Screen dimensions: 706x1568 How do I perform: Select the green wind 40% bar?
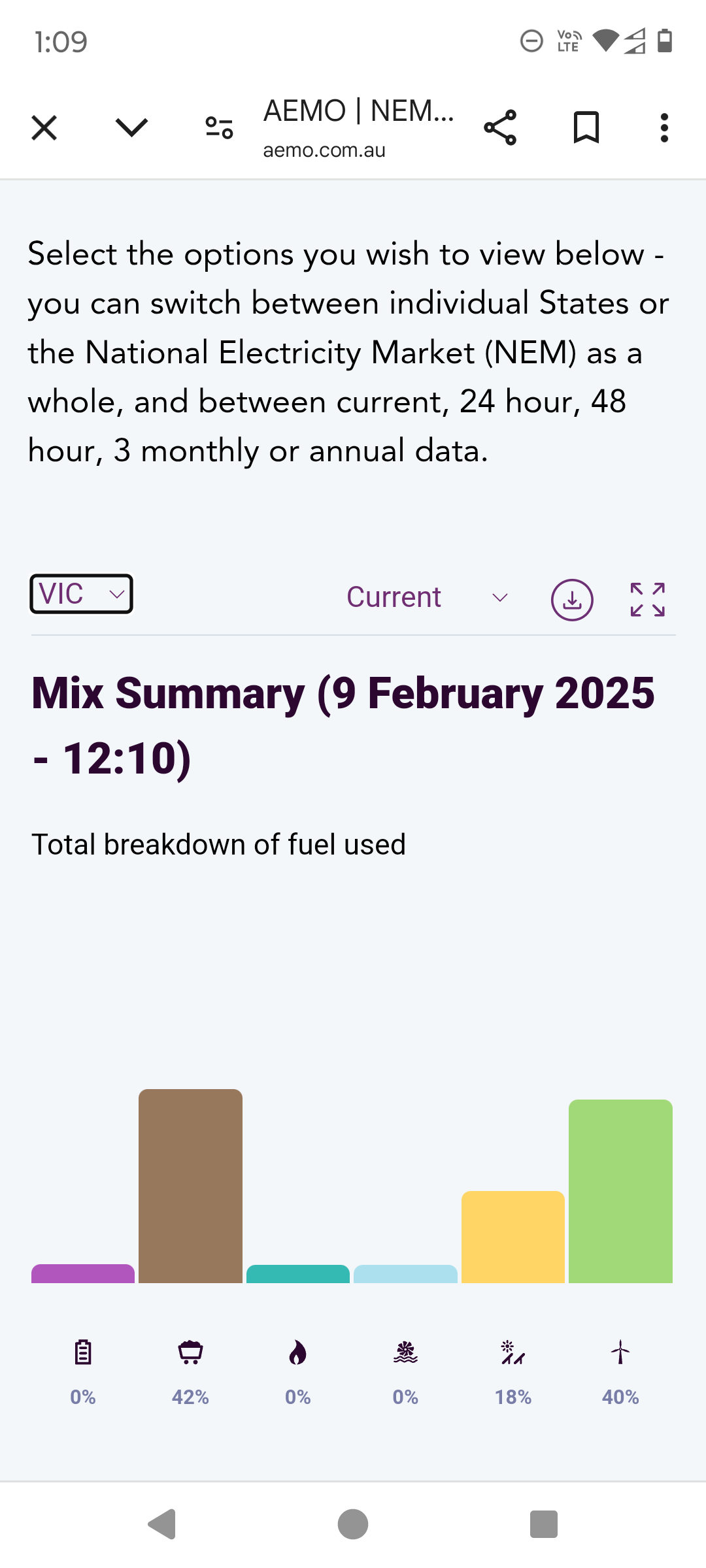[x=620, y=1191]
